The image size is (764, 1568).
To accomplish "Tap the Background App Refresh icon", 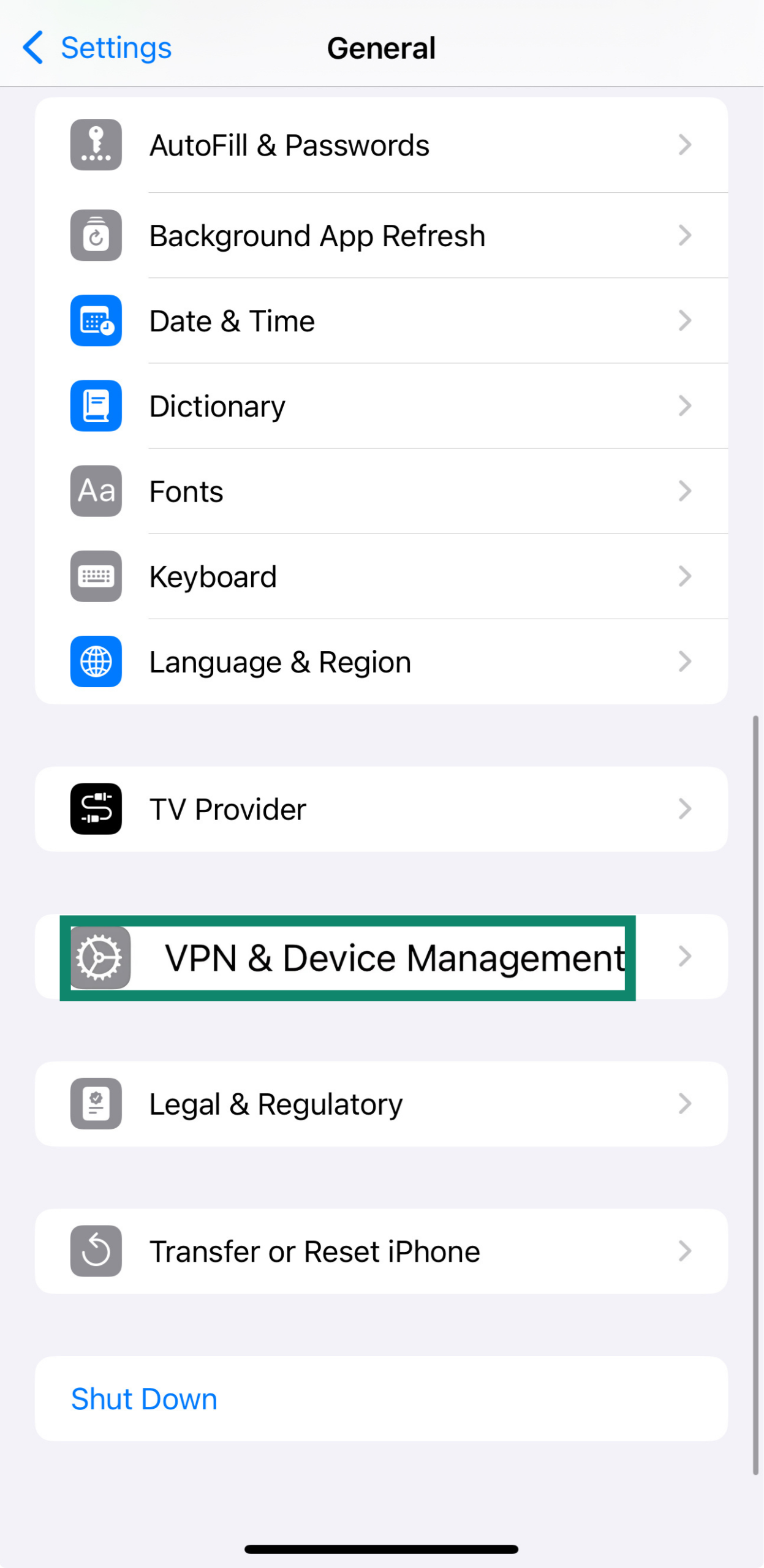I will click(x=96, y=235).
